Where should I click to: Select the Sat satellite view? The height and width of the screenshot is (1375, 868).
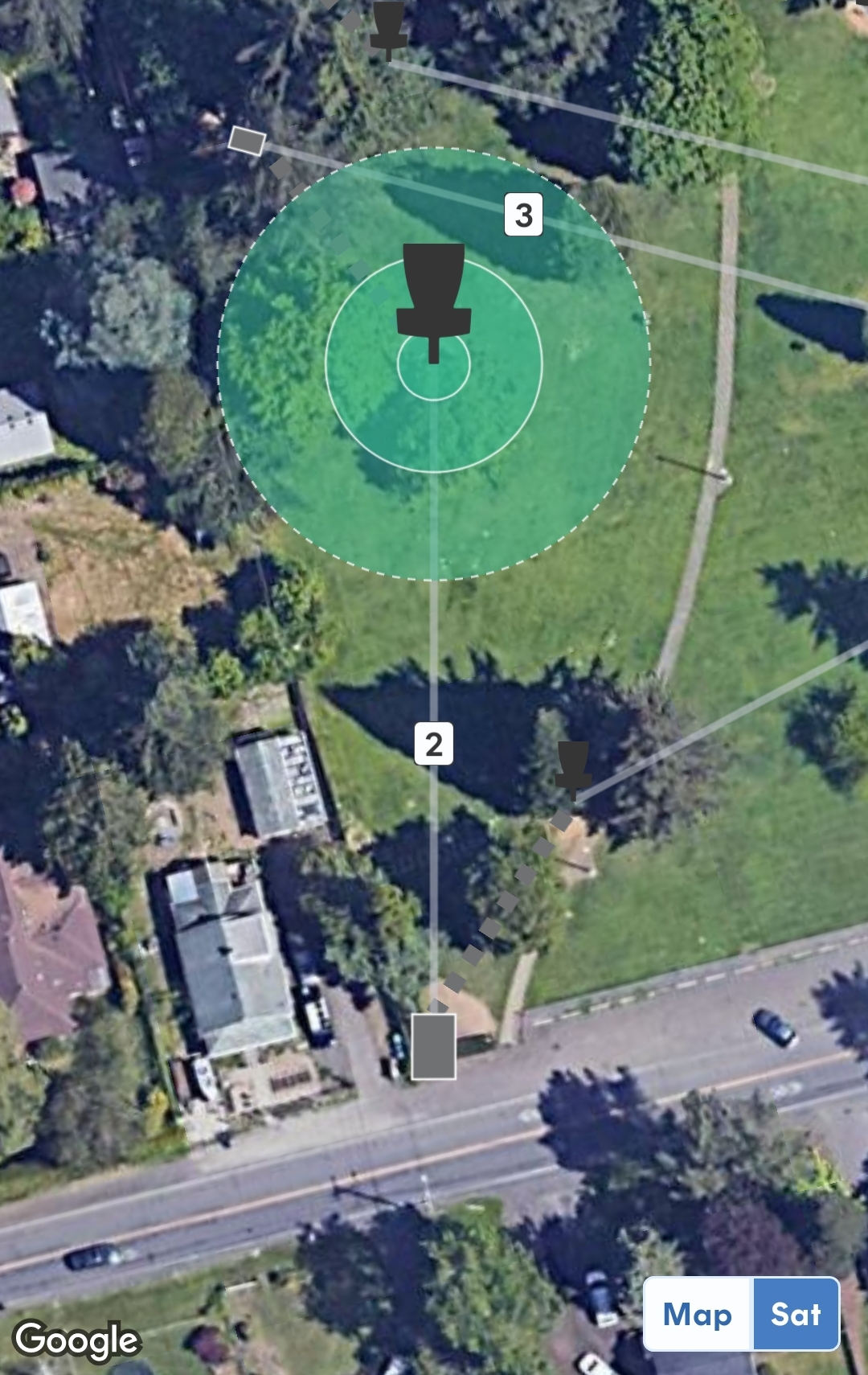coord(796,1315)
